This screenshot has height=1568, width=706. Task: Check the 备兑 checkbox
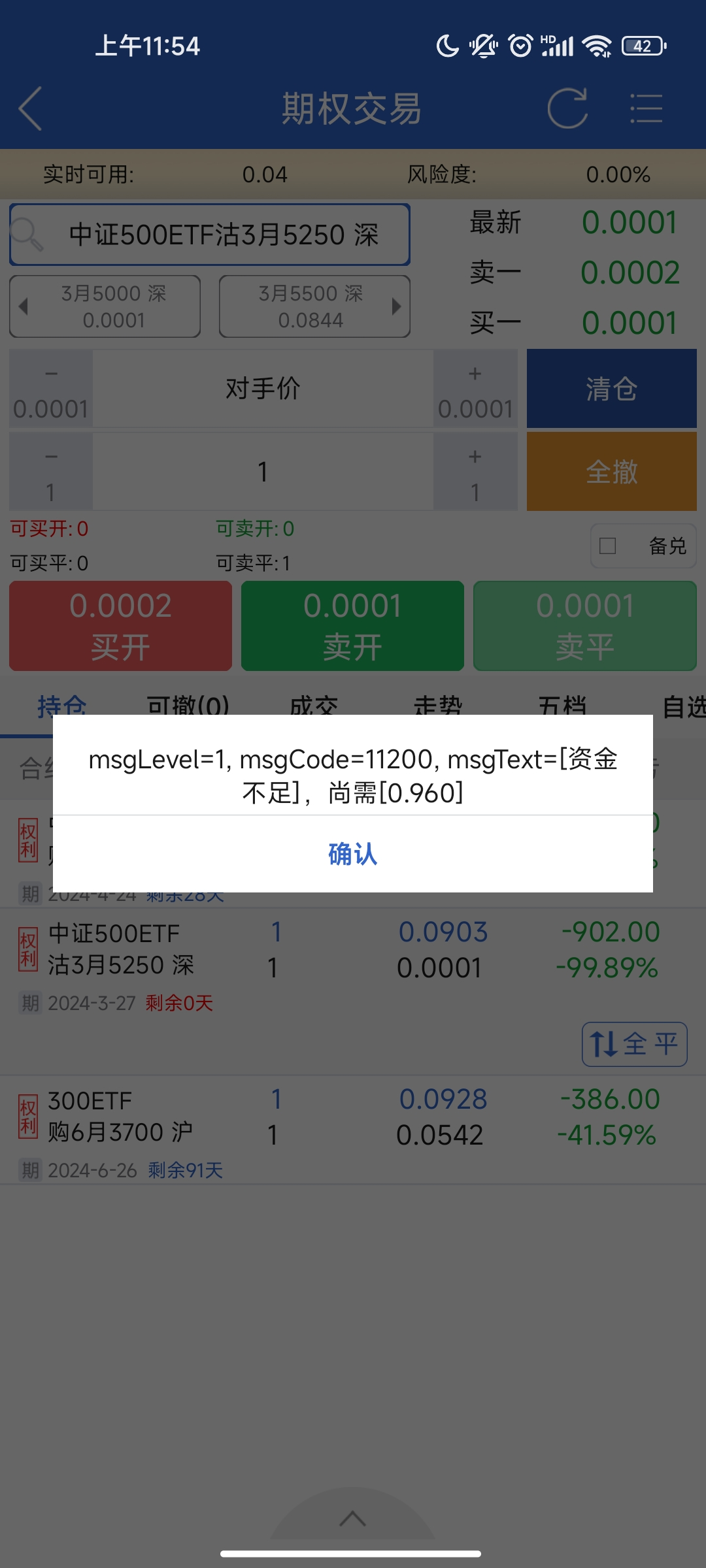coord(608,546)
